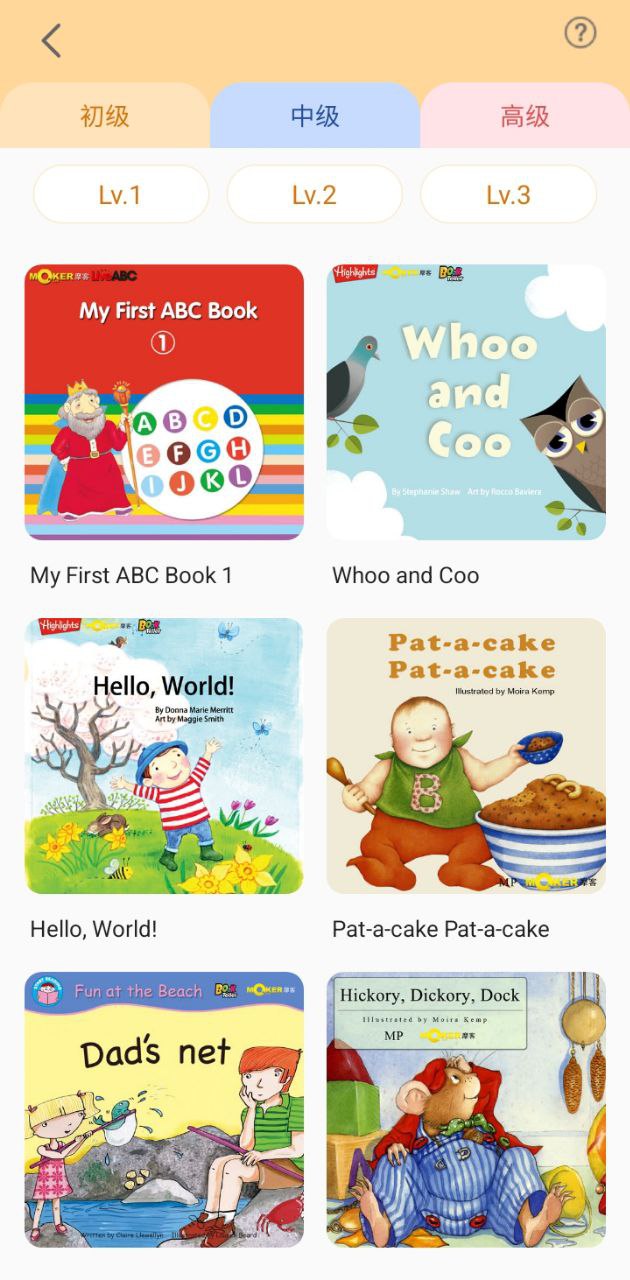630x1280 pixels.
Task: Open My First ABC Book 1
Action: click(164, 402)
